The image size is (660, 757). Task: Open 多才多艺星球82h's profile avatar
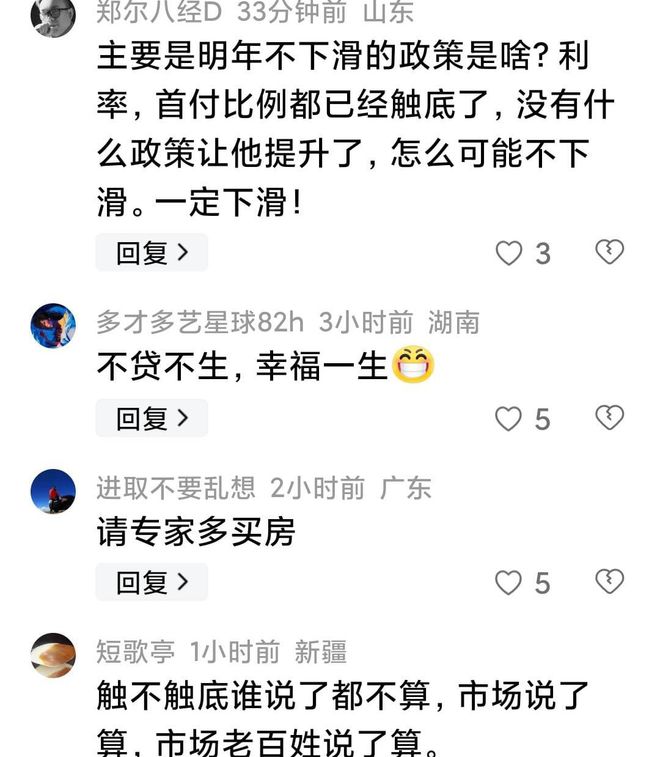point(53,326)
